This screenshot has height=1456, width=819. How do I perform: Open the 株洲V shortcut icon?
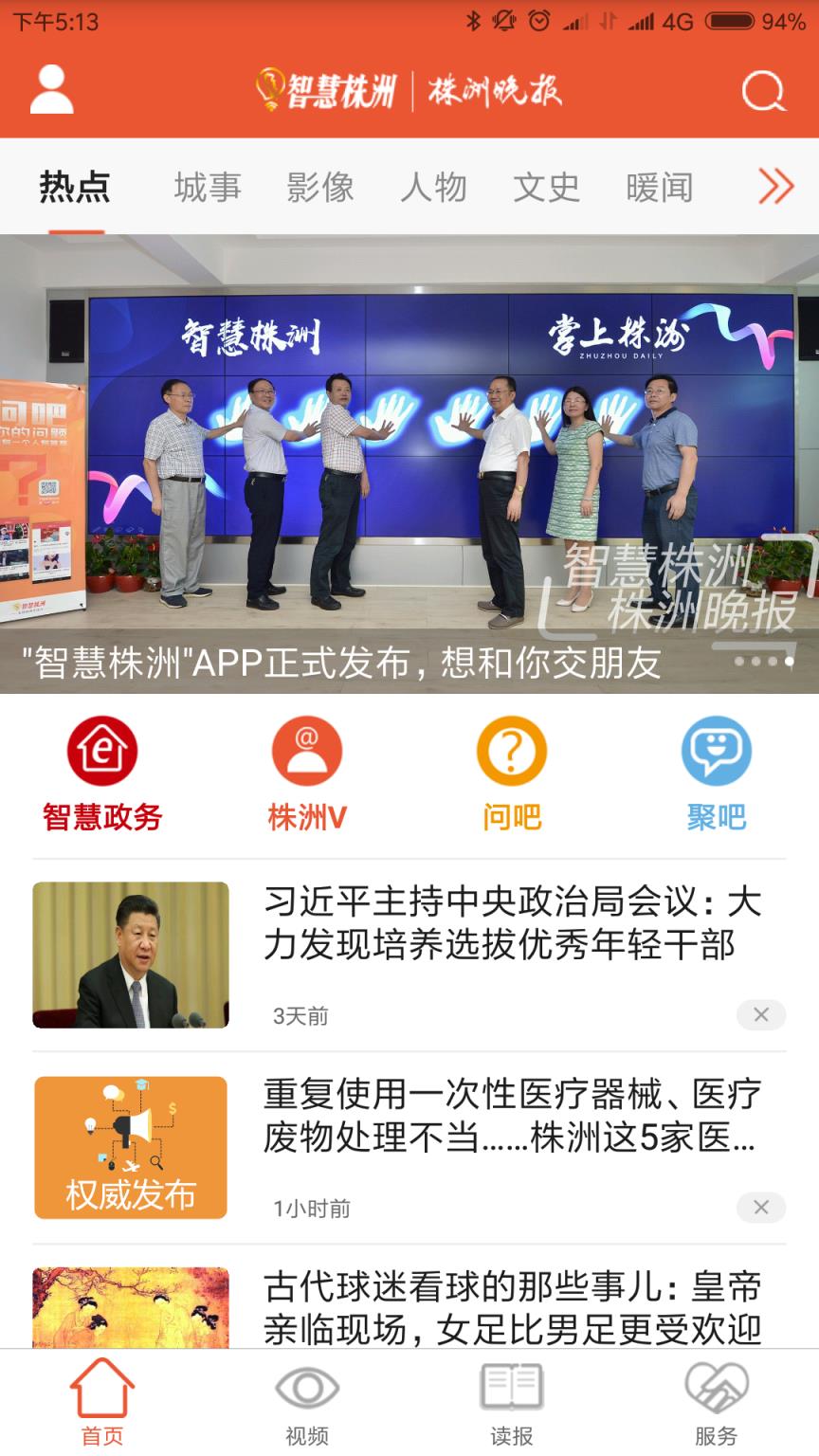click(x=304, y=752)
